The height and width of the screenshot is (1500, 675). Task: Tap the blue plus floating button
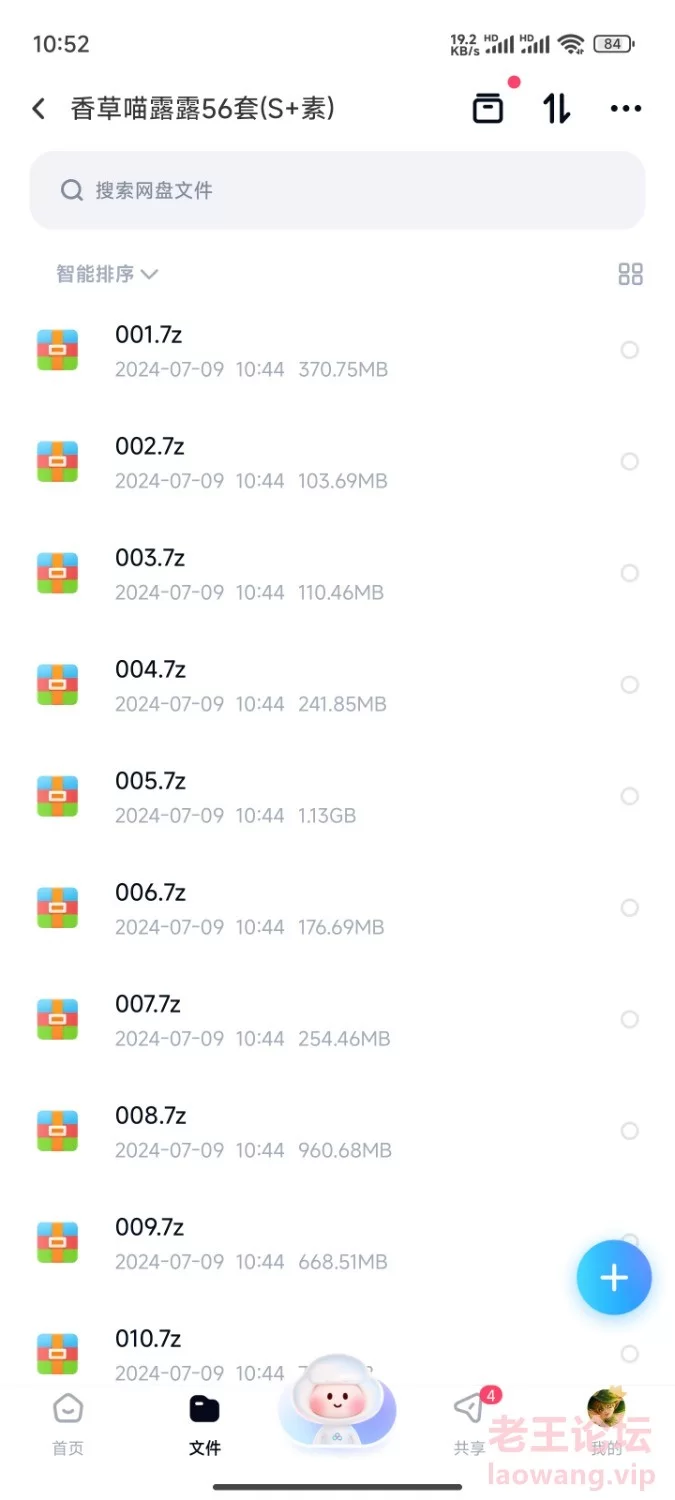point(614,1277)
